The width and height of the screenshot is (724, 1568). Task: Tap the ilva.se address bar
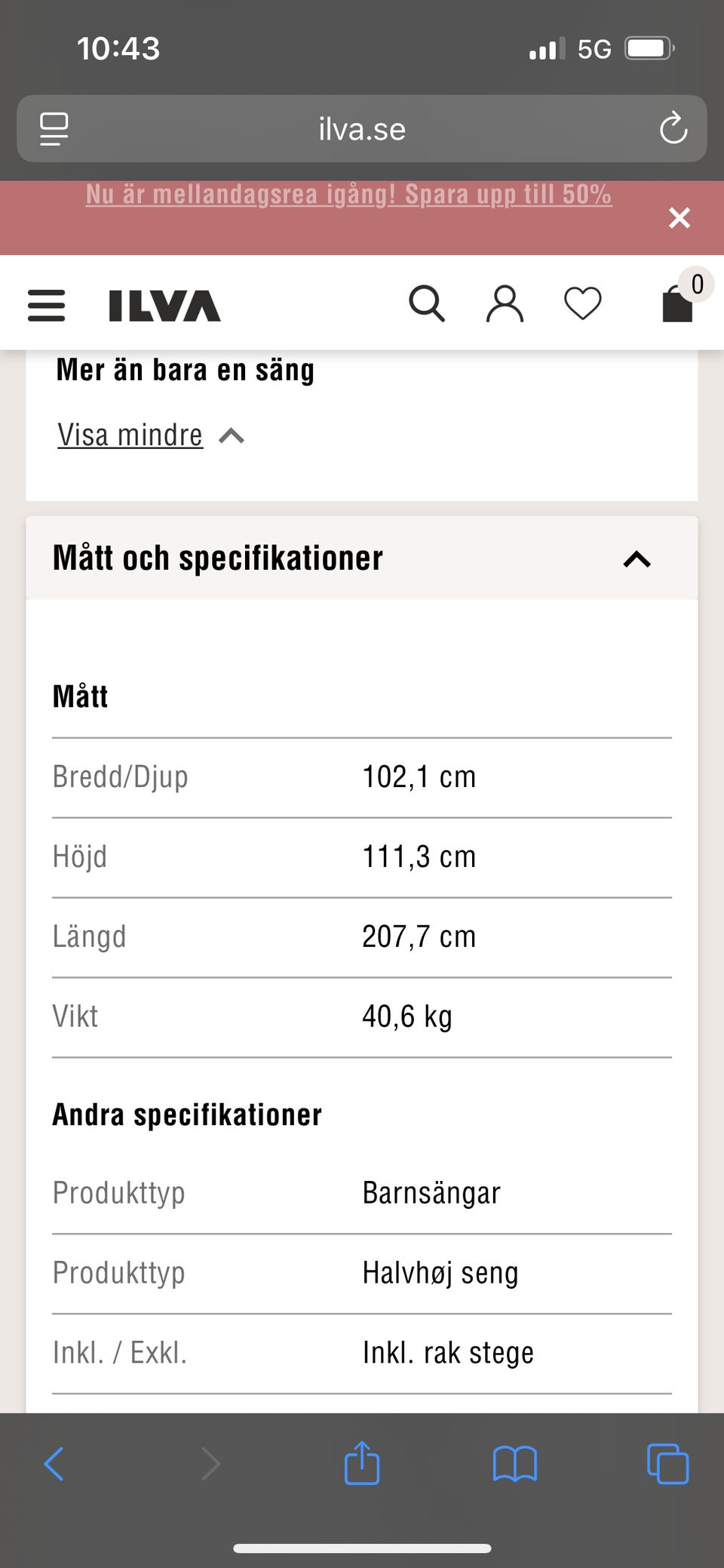point(362,129)
